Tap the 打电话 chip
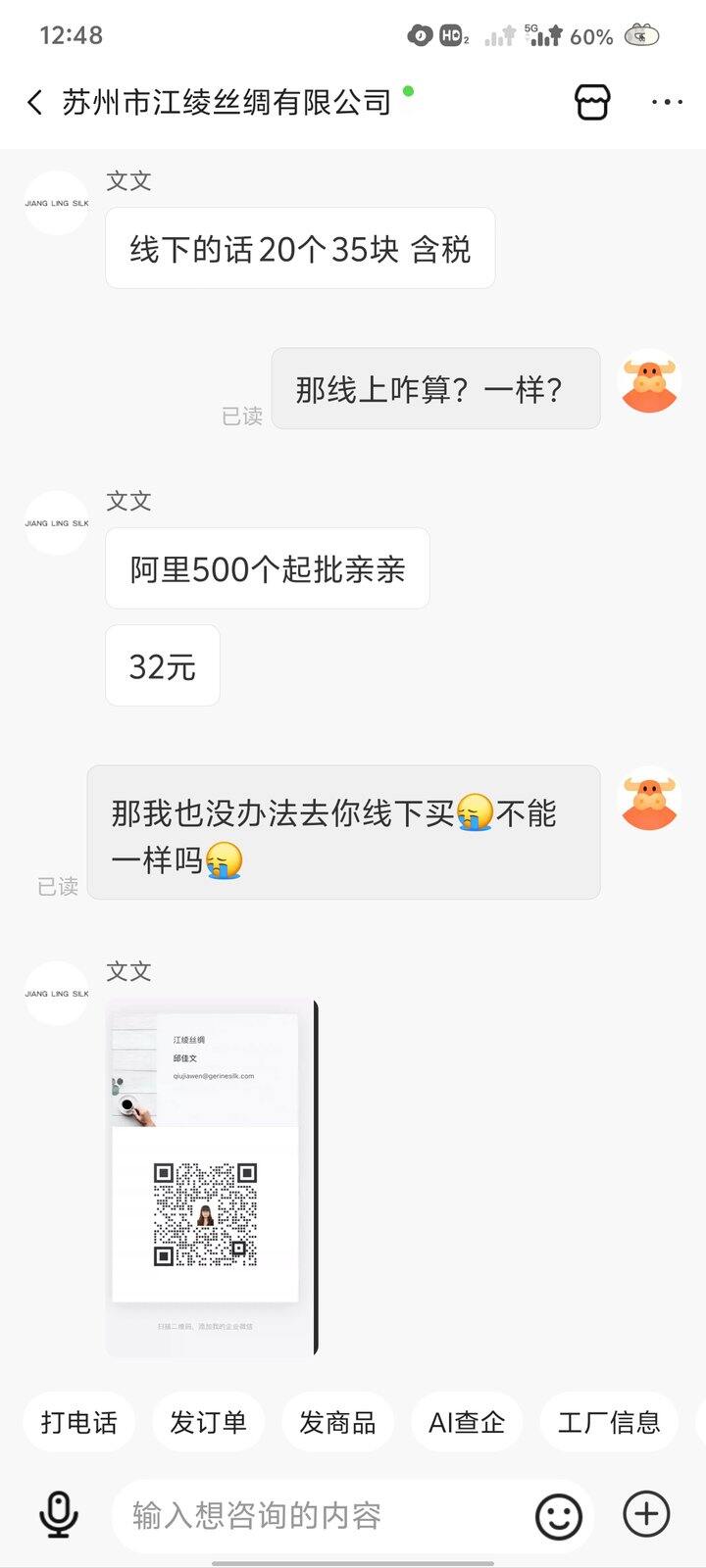Viewport: 706px width, 1568px height. (x=78, y=1422)
